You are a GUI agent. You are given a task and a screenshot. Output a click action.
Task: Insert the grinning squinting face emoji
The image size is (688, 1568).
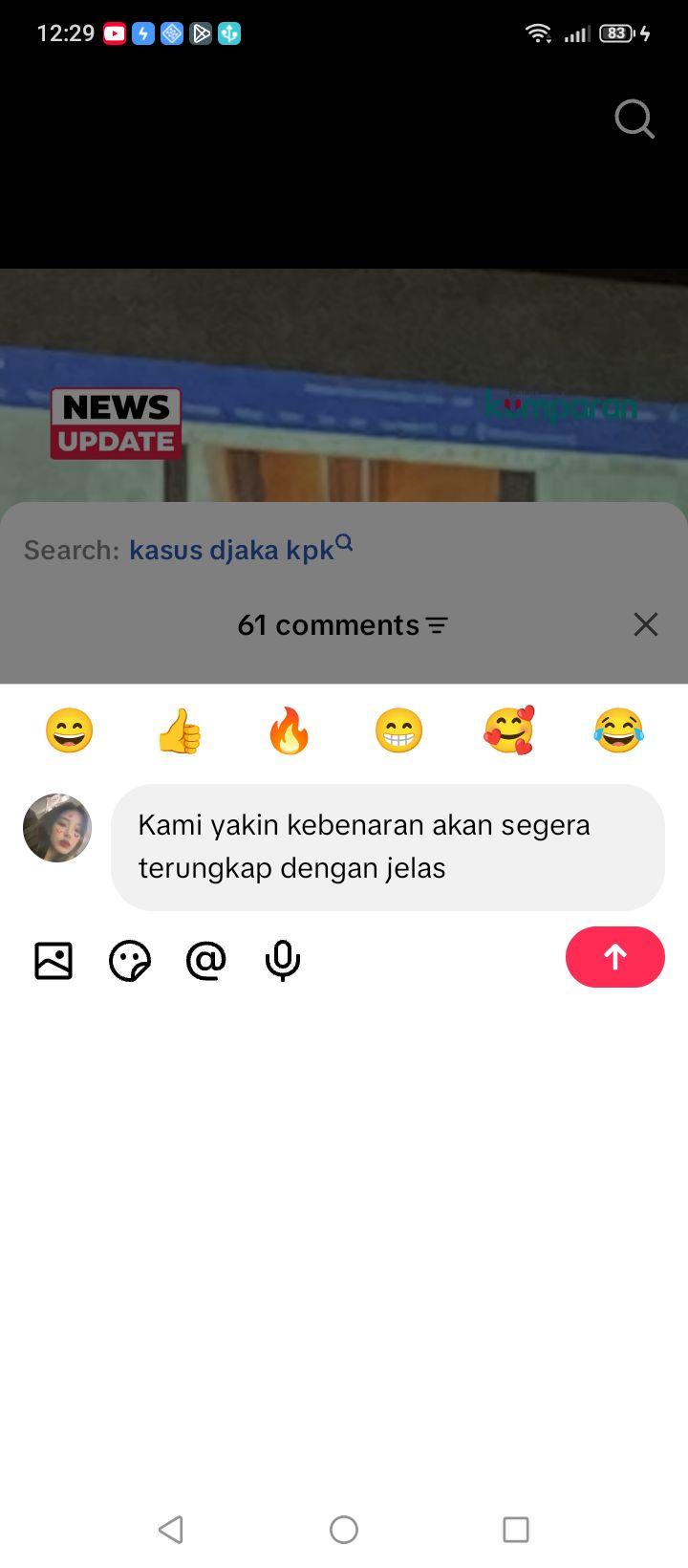pyautogui.click(x=70, y=731)
